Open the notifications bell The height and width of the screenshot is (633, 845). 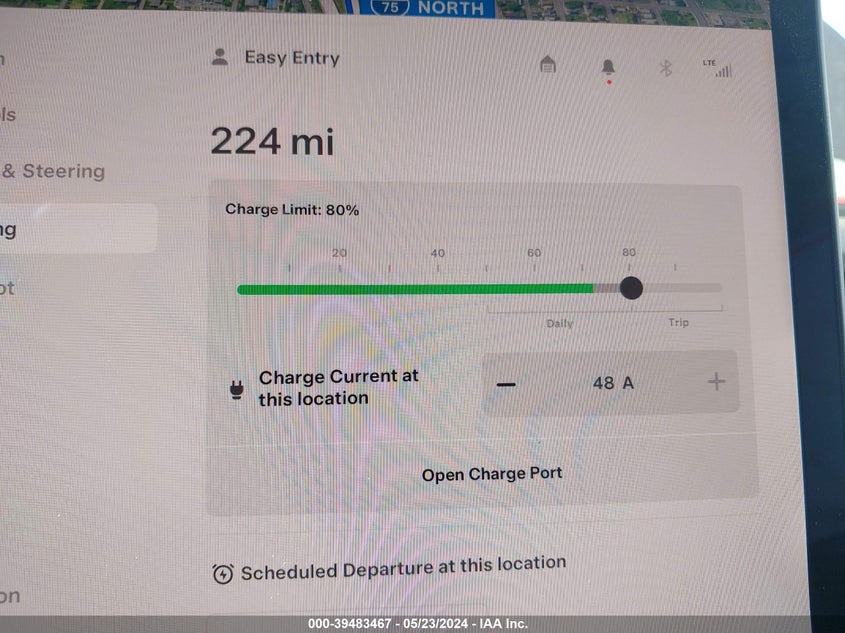[608, 68]
